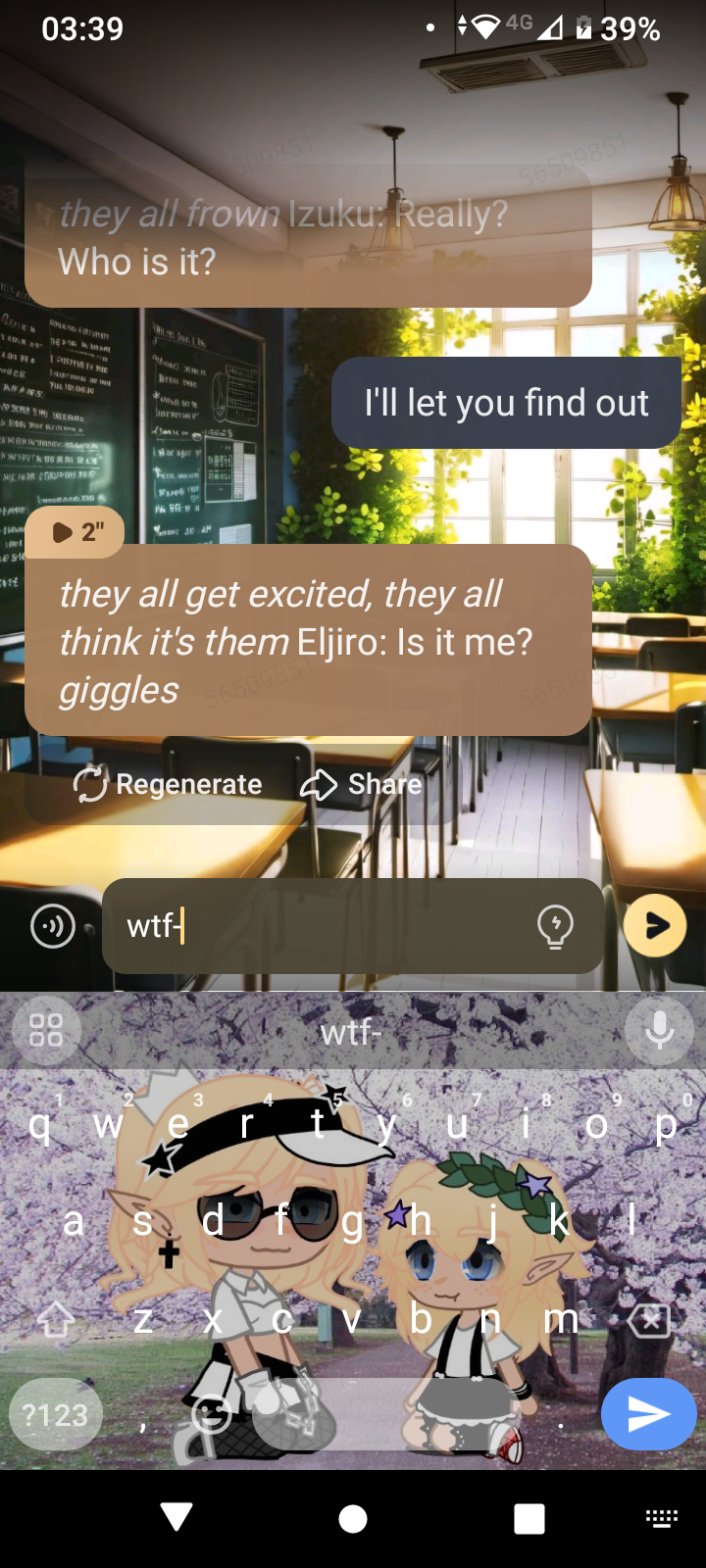The image size is (706, 1568).
Task: Open the keyboard tools grid menu
Action: (x=46, y=1030)
